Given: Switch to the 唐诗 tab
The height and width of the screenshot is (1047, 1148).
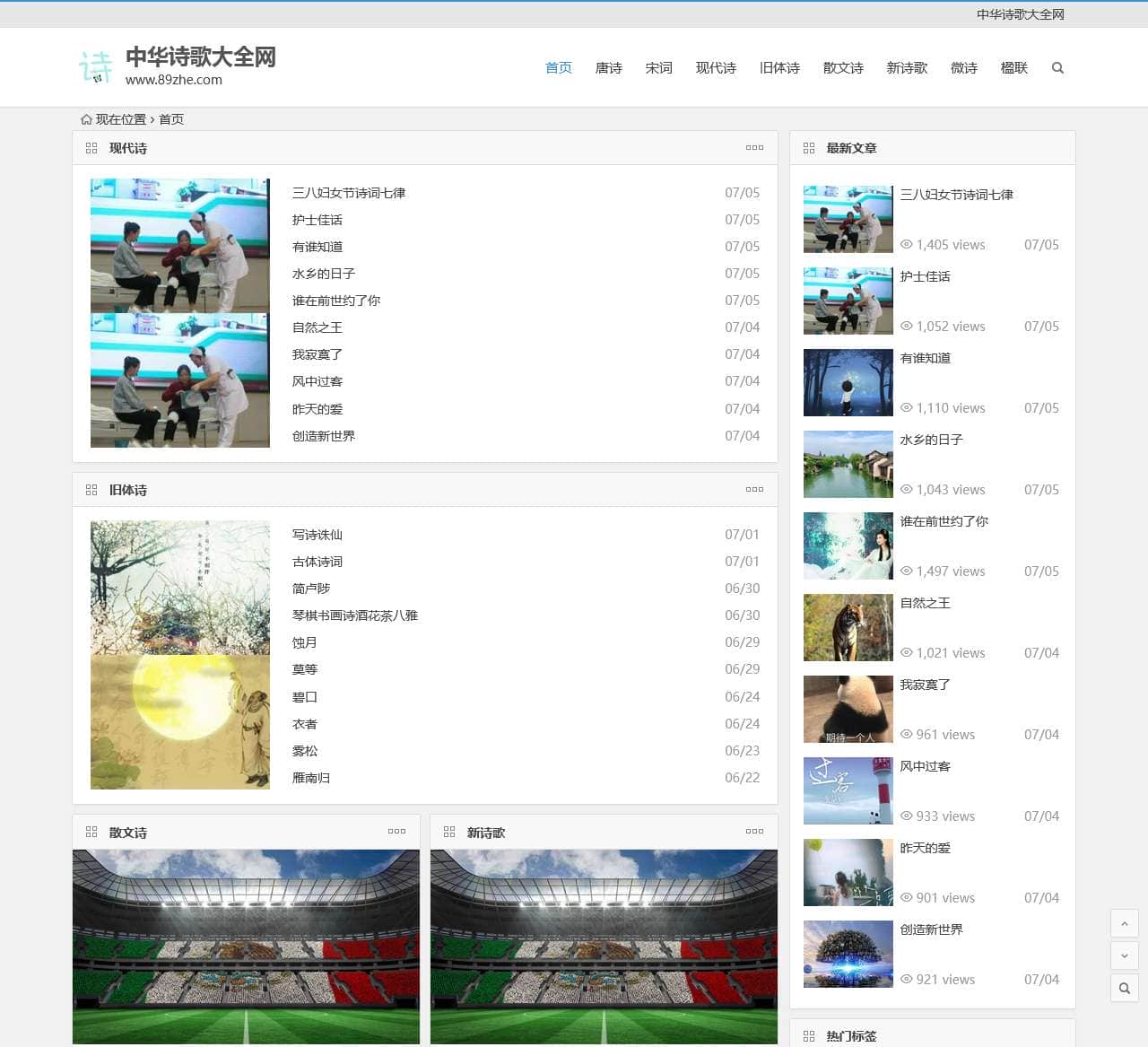Looking at the screenshot, I should pos(608,68).
